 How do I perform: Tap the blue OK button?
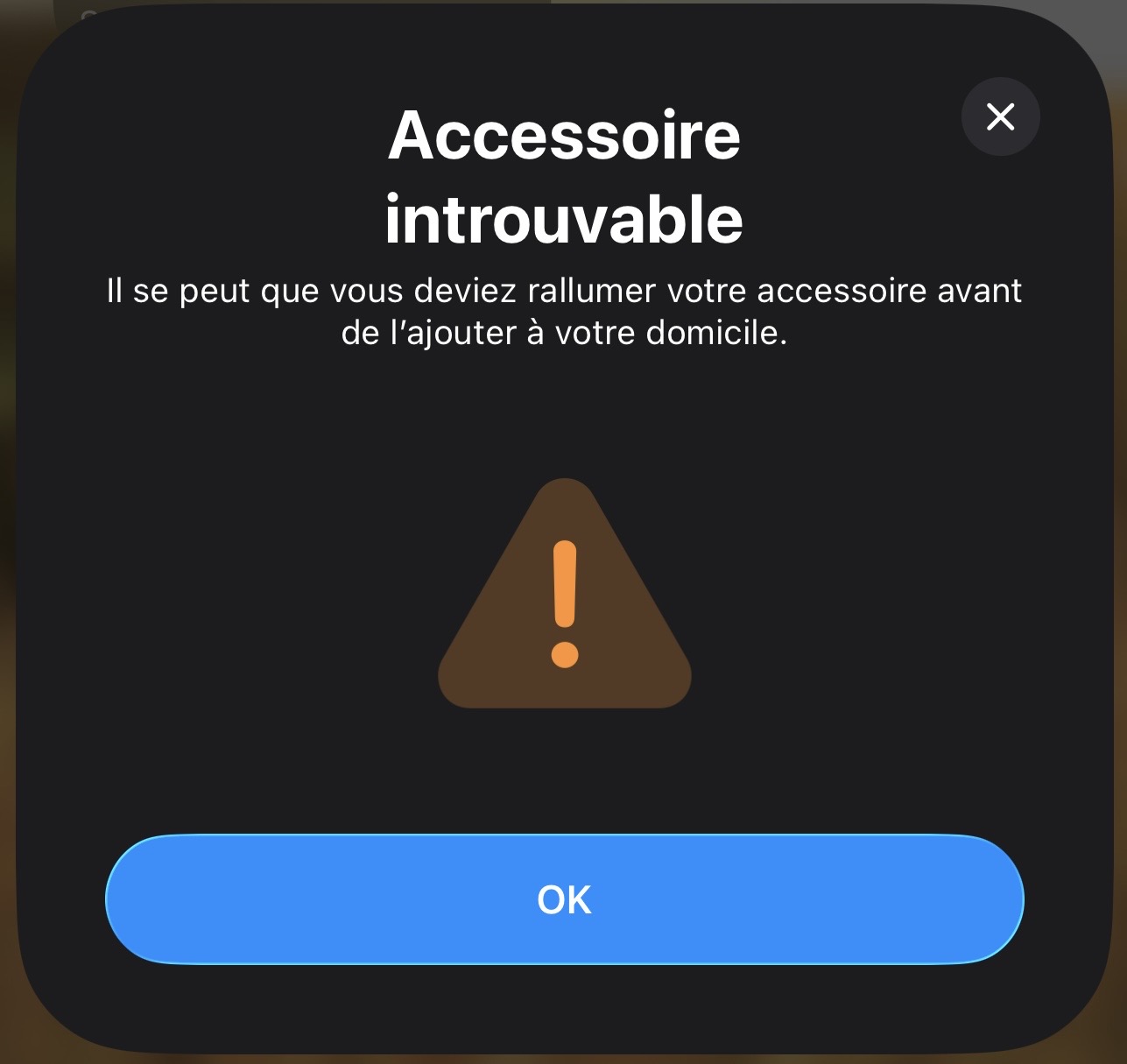(564, 899)
